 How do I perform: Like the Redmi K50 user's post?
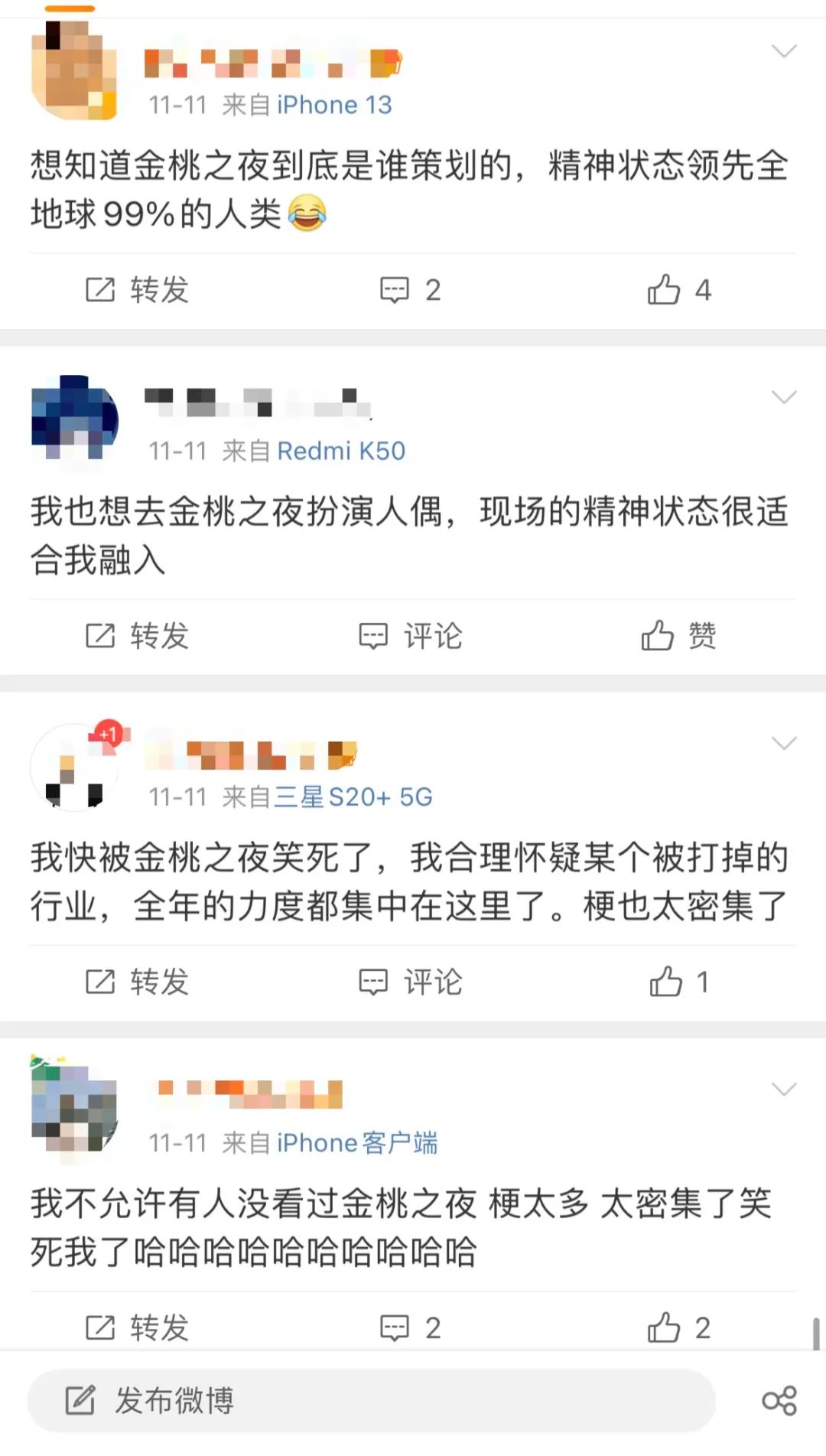679,636
